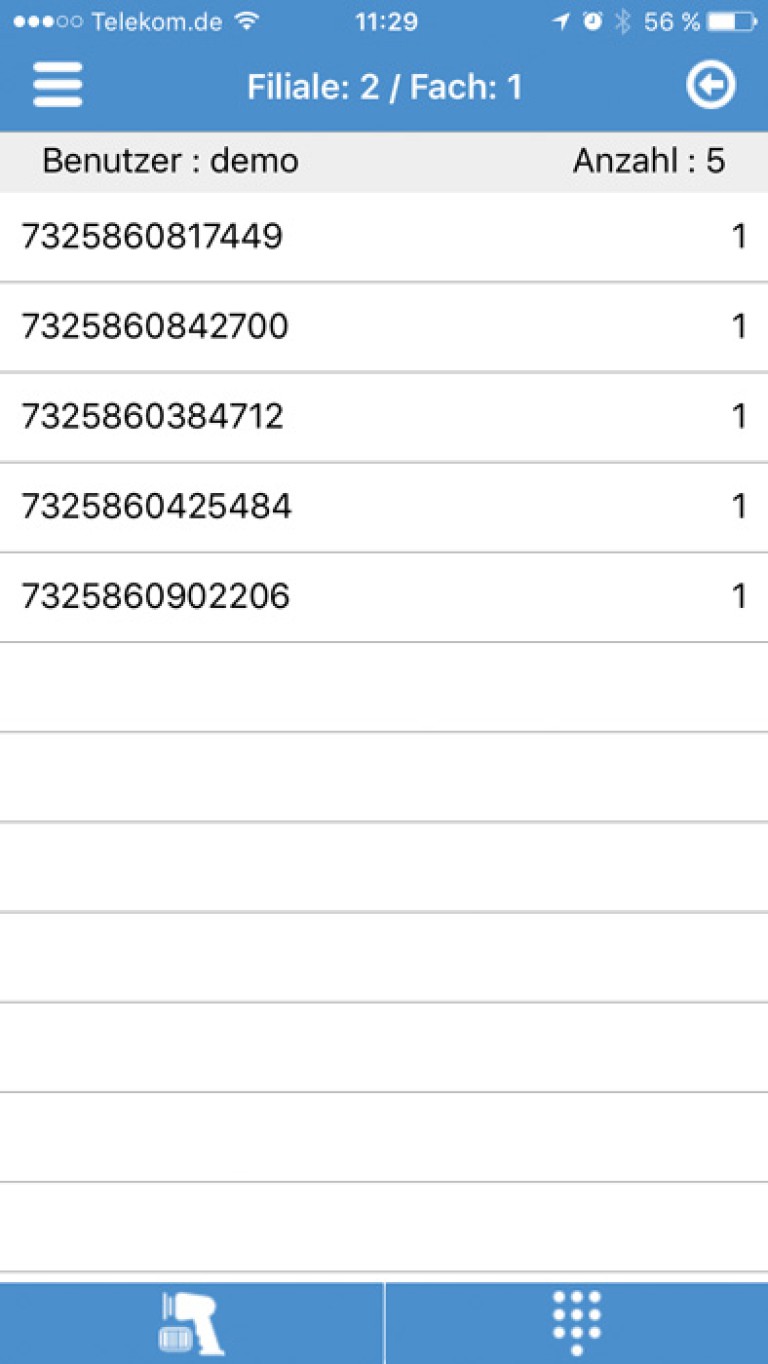
Task: Open the barcode scanner tool
Action: click(190, 1320)
